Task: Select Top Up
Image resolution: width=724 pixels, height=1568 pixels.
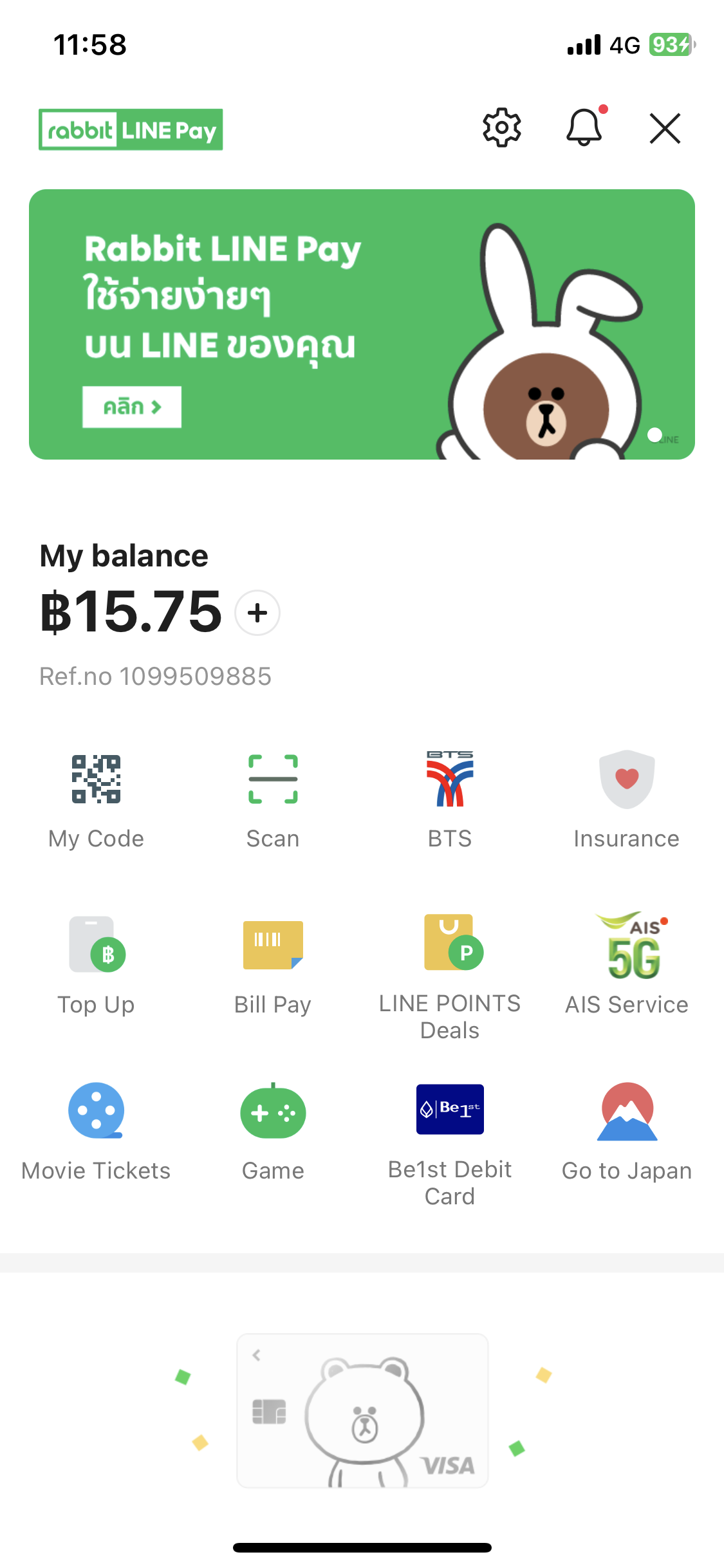Action: coord(96,964)
